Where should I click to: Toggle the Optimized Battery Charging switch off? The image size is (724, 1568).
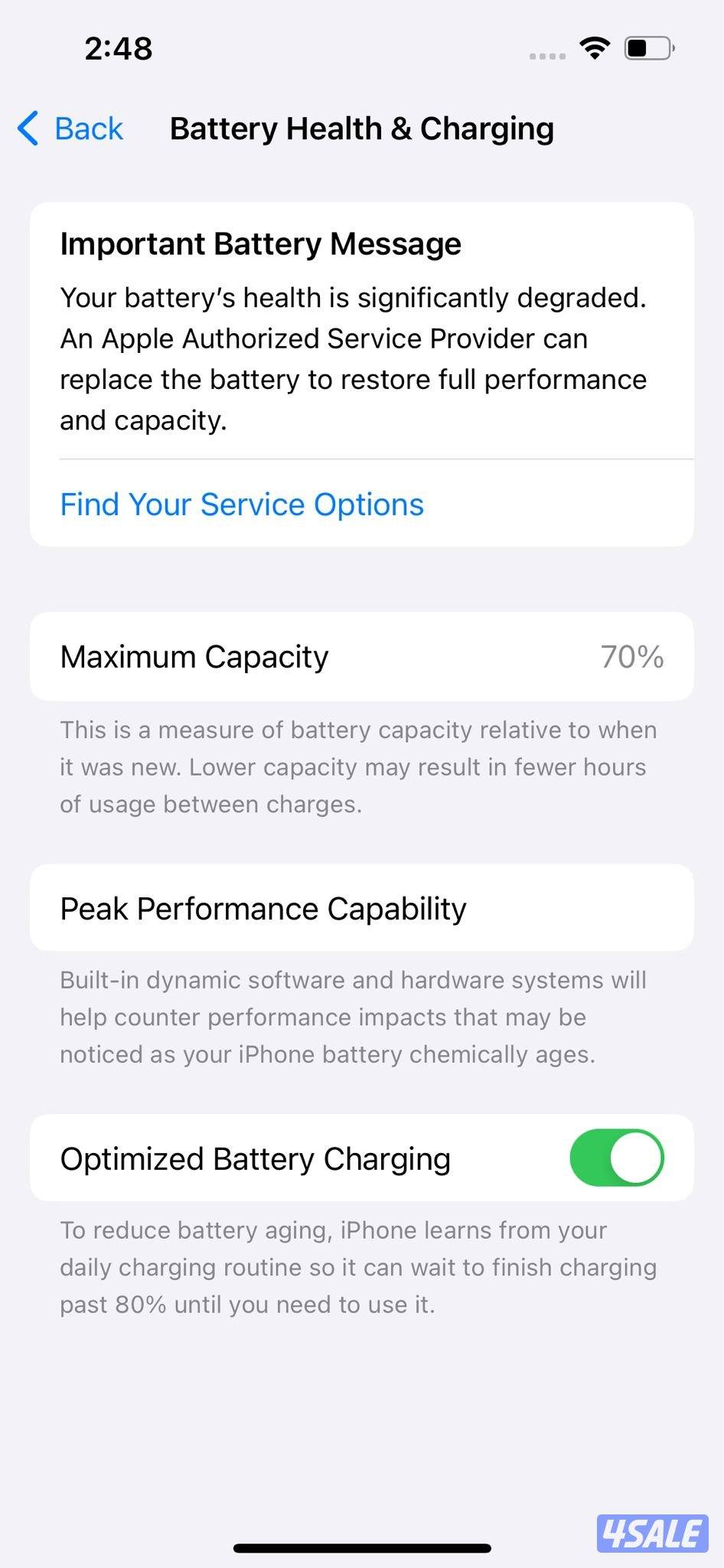616,1158
